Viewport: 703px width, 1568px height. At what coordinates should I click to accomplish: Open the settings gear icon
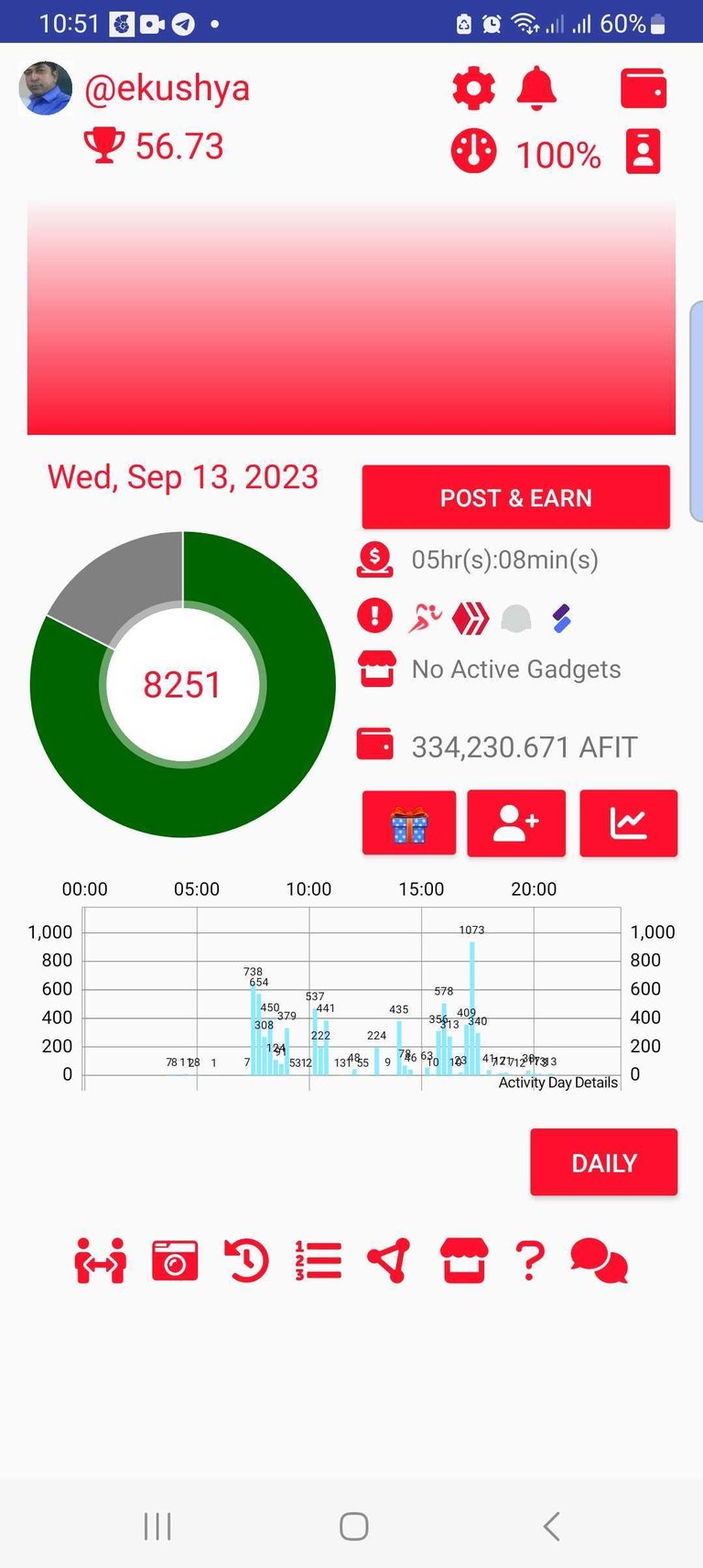click(473, 89)
